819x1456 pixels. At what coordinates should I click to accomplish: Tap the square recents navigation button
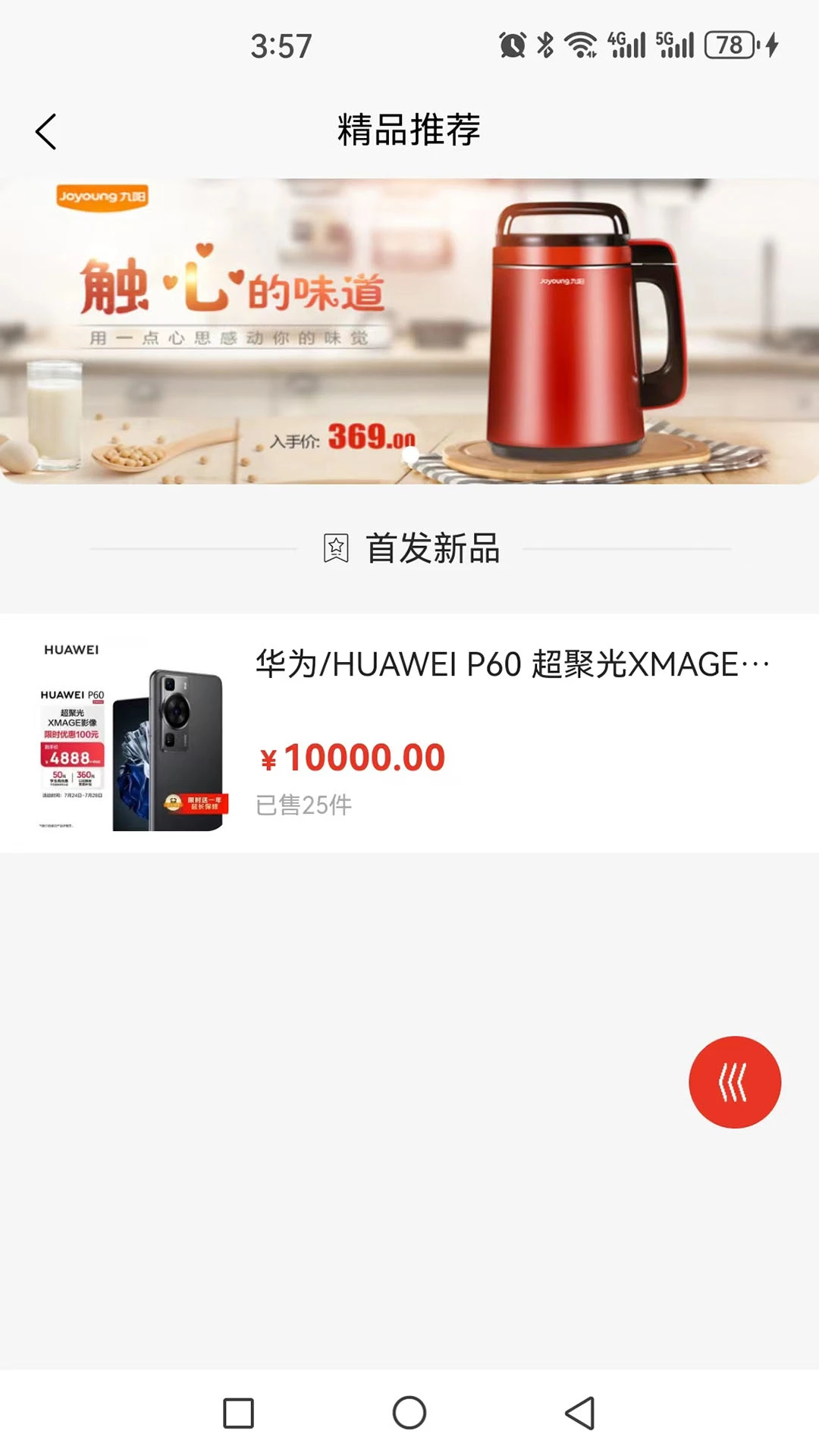pyautogui.click(x=239, y=1412)
